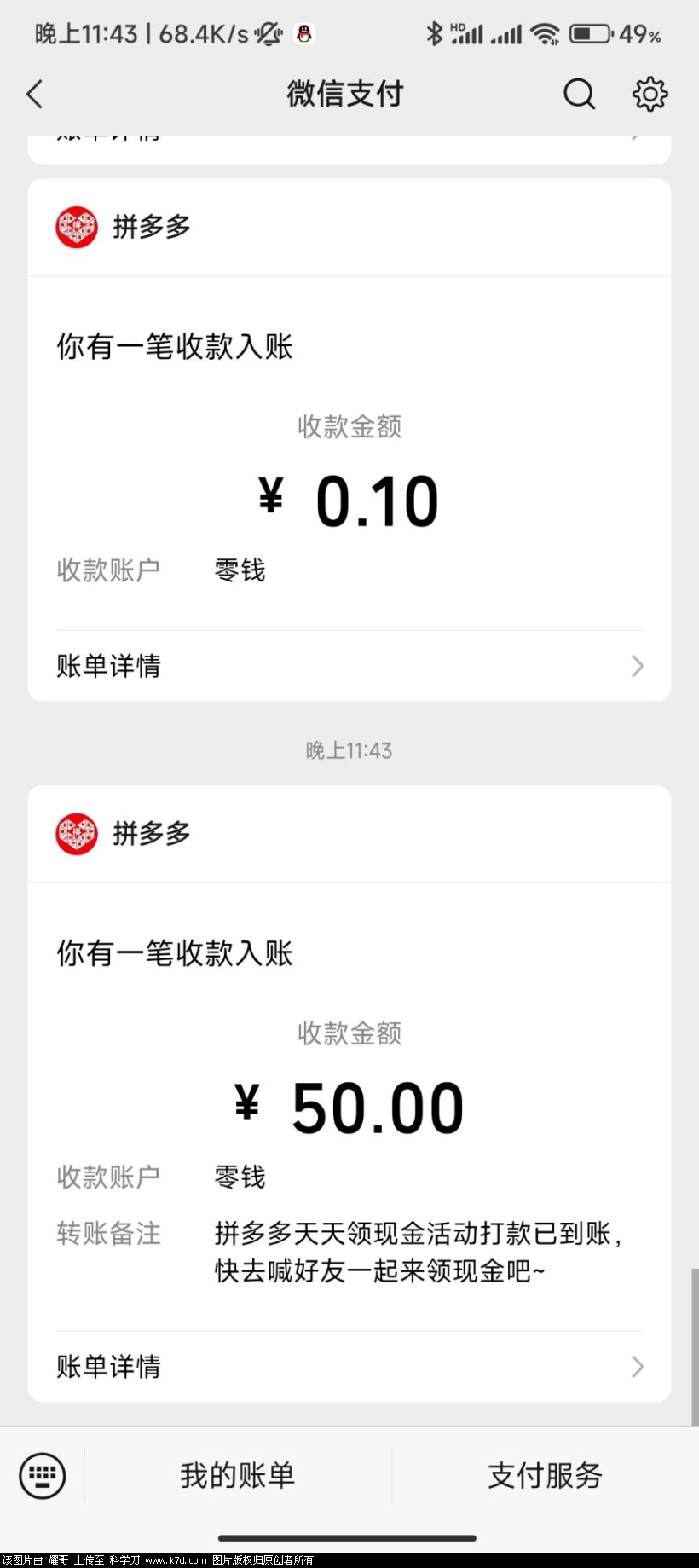Switch to keyboard input mode
This screenshot has height=1568, width=699.
point(42,1475)
